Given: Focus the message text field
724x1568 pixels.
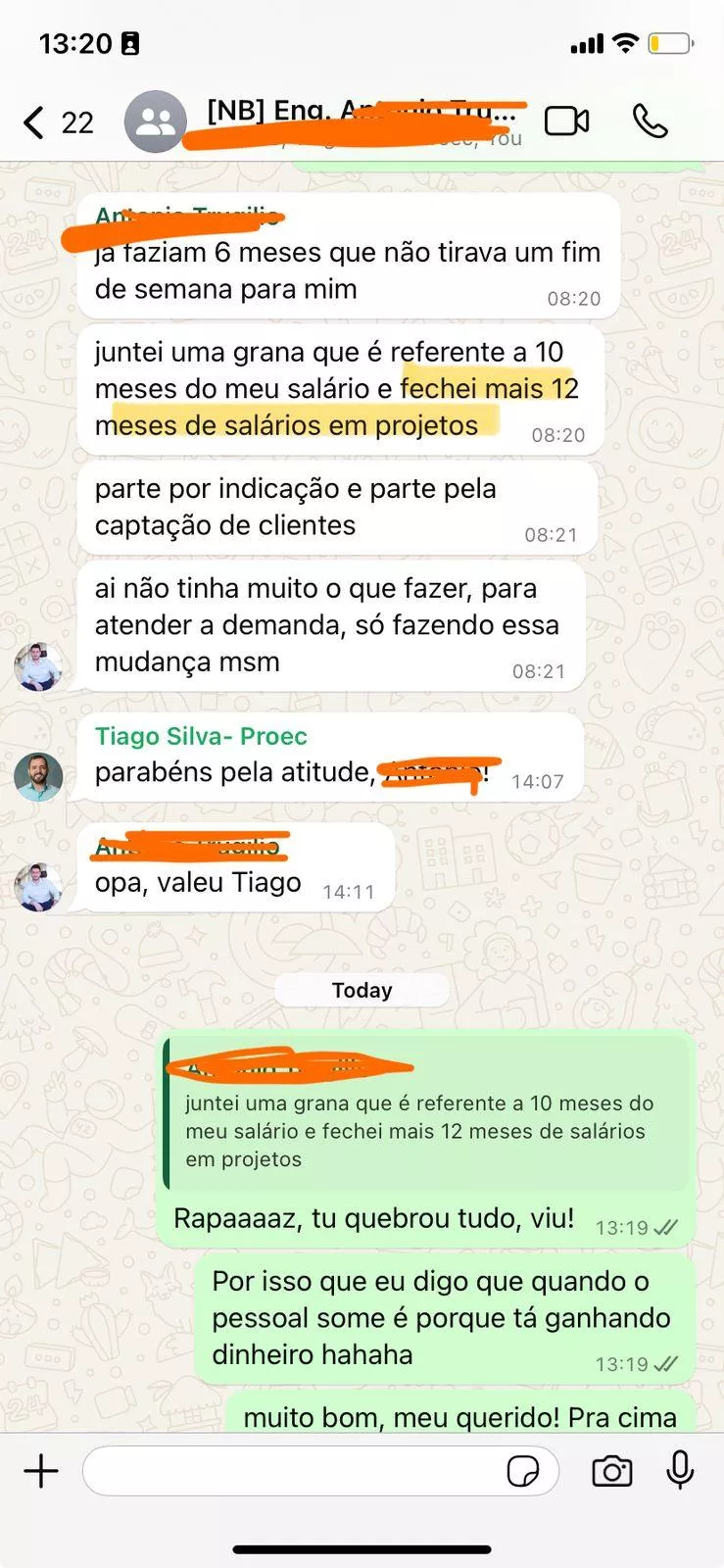Looking at the screenshot, I should pos(294,1471).
